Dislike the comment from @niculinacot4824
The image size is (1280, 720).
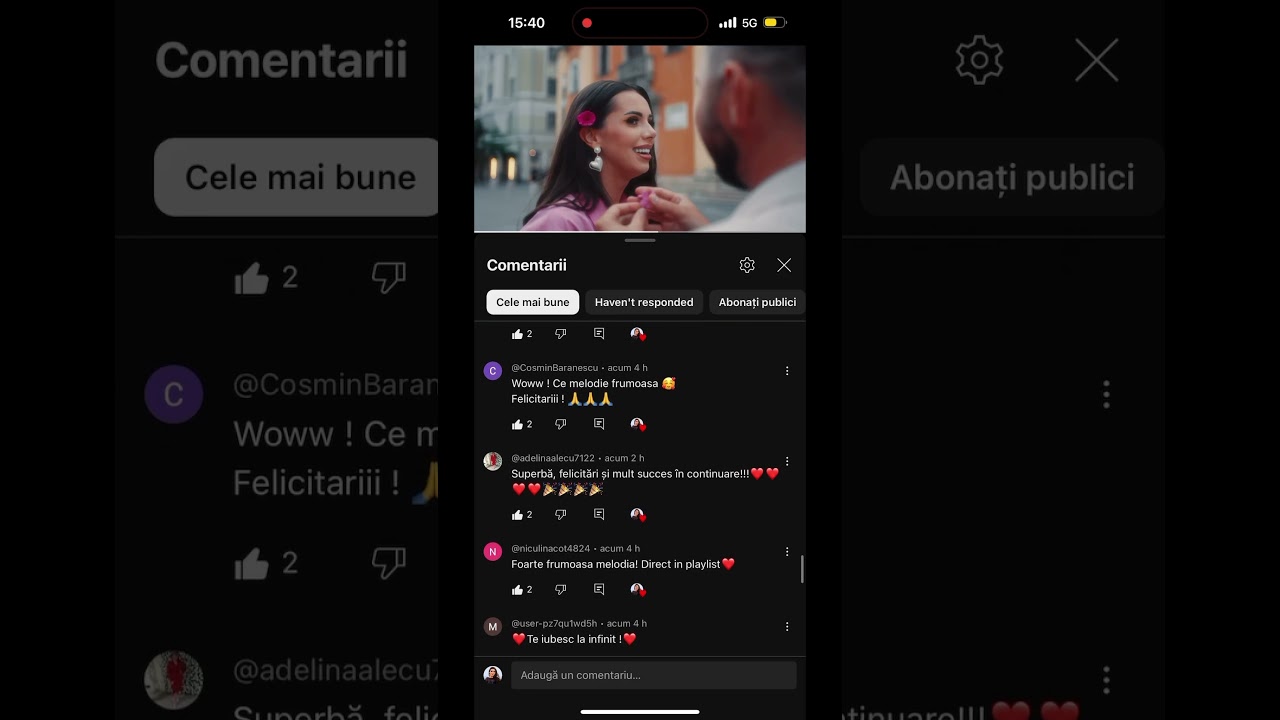point(560,589)
